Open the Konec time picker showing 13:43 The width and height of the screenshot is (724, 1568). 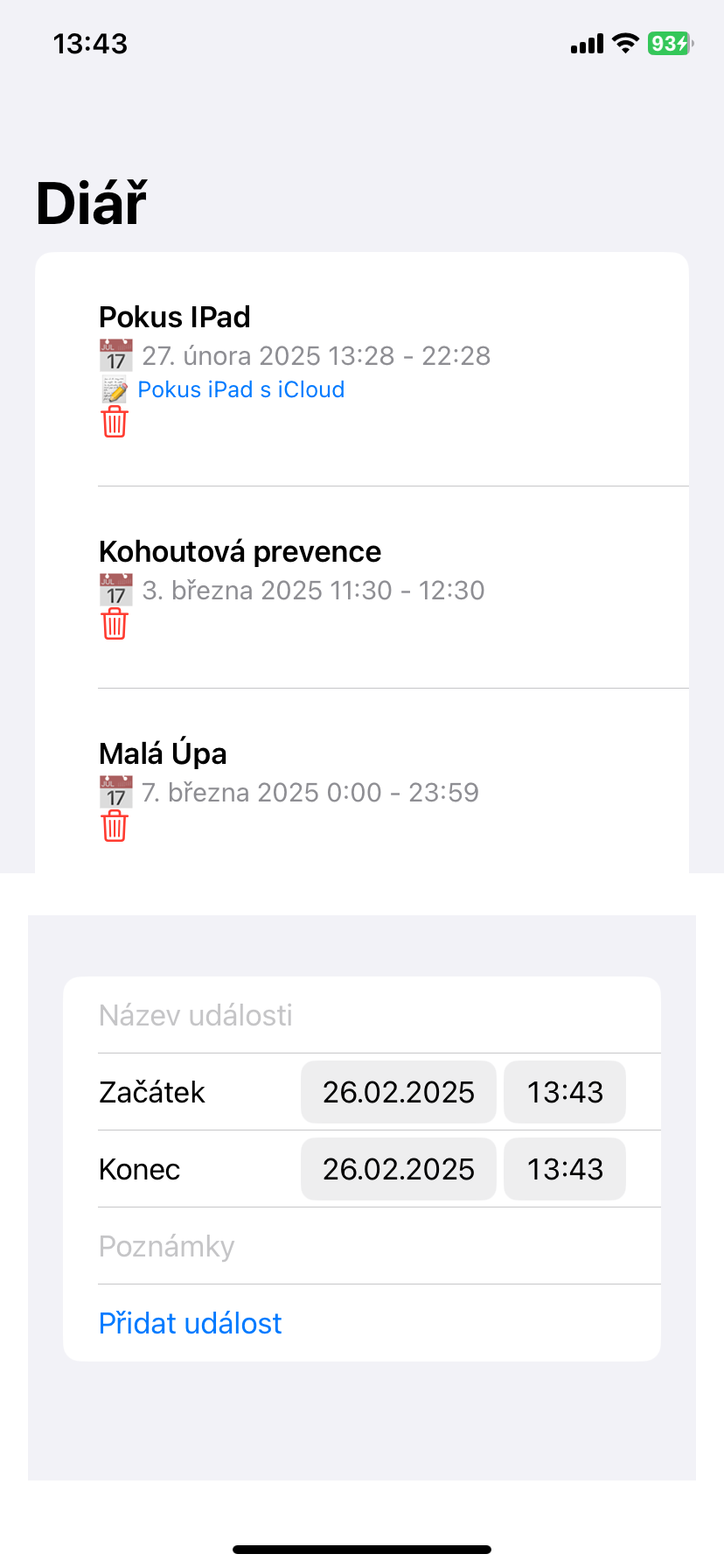[x=564, y=1168]
